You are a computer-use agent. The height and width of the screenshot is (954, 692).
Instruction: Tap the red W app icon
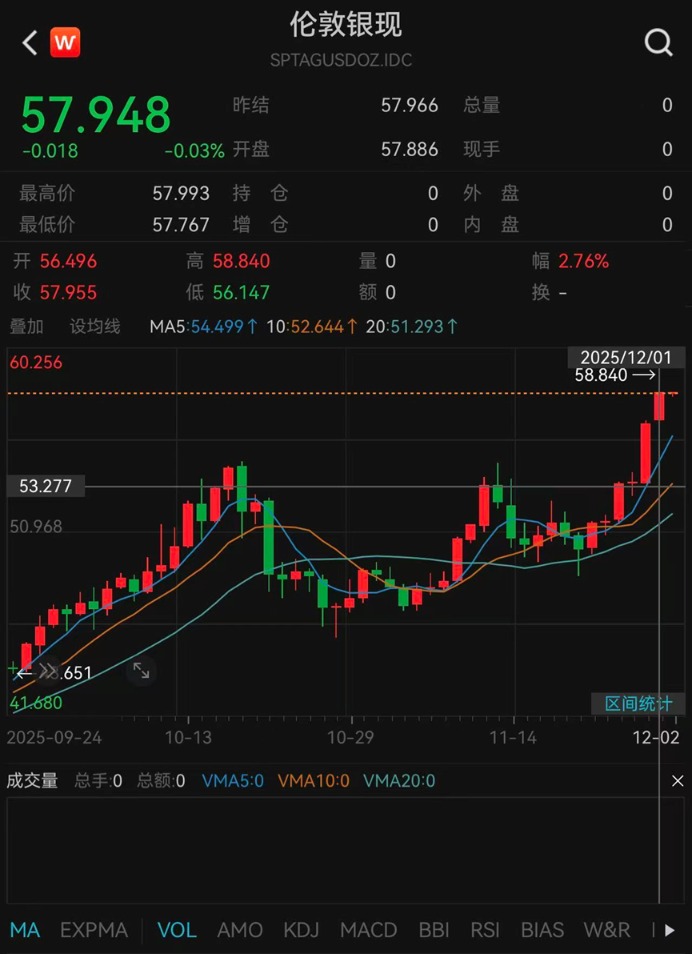coord(65,43)
